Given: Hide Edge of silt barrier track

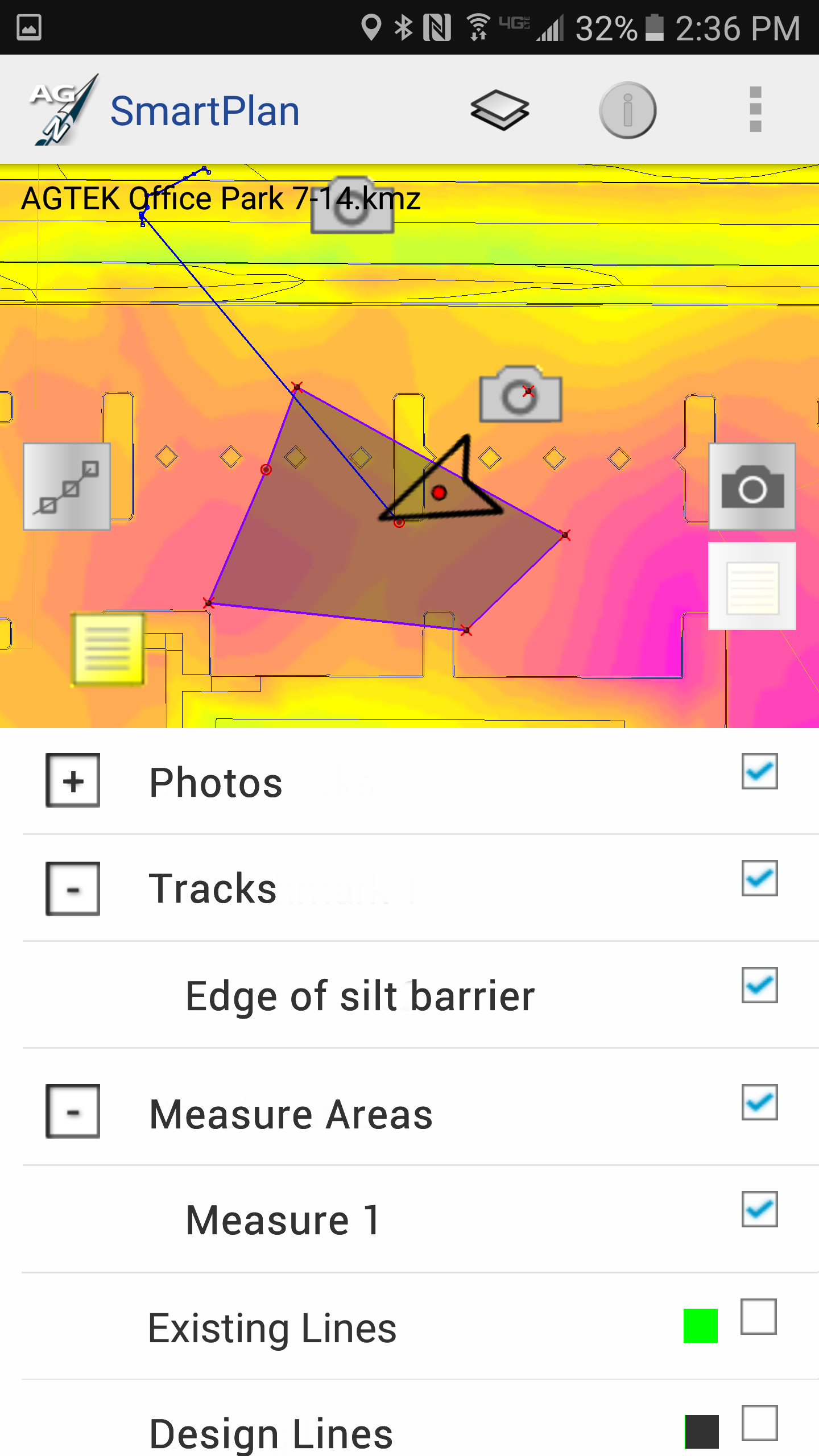Looking at the screenshot, I should click(759, 985).
